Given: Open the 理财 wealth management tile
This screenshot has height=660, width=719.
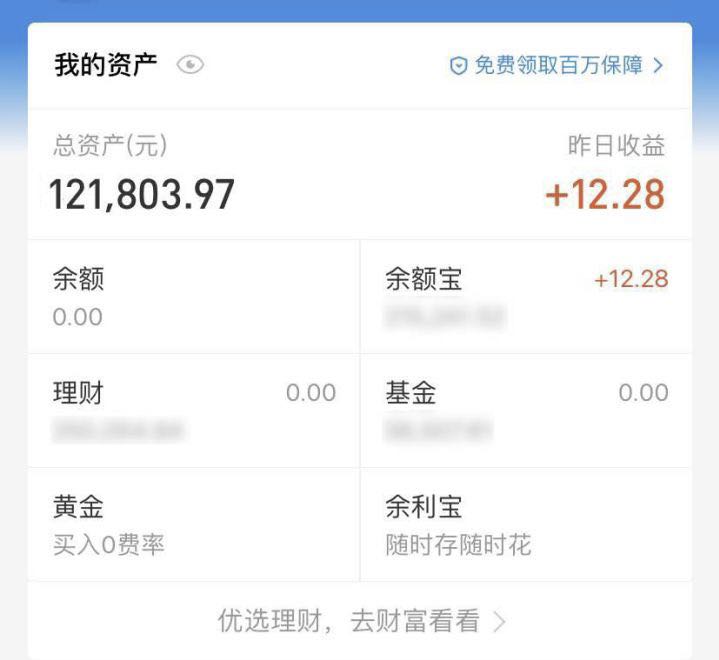Looking at the screenshot, I should click(193, 411).
